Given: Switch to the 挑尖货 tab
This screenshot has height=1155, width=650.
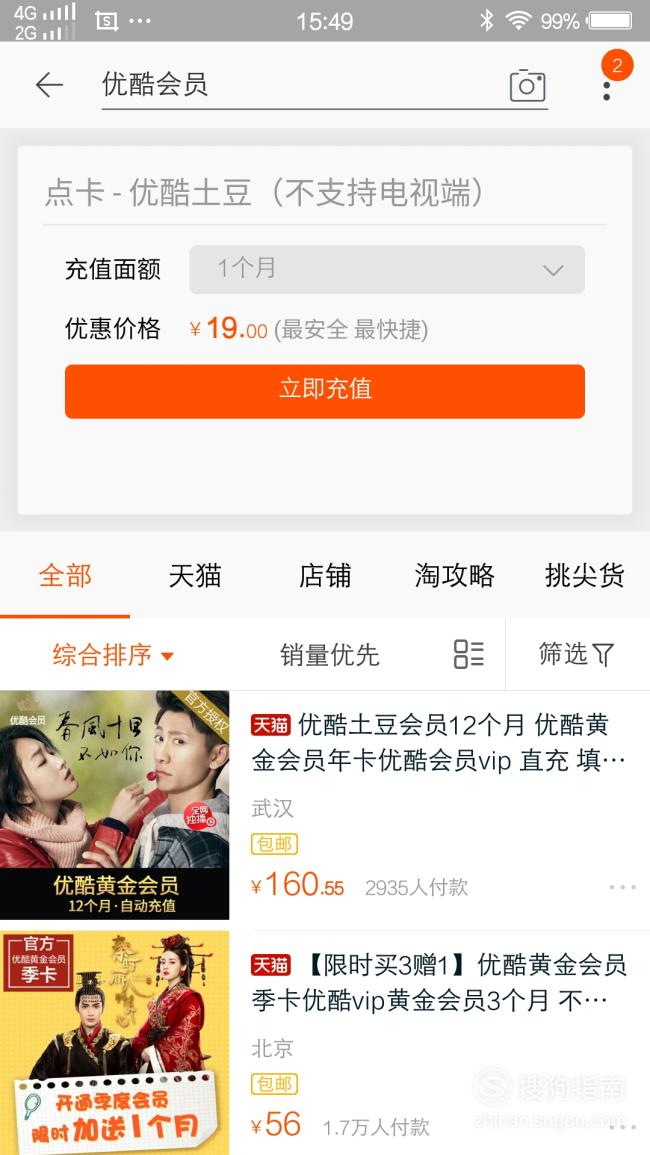Looking at the screenshot, I should (584, 575).
